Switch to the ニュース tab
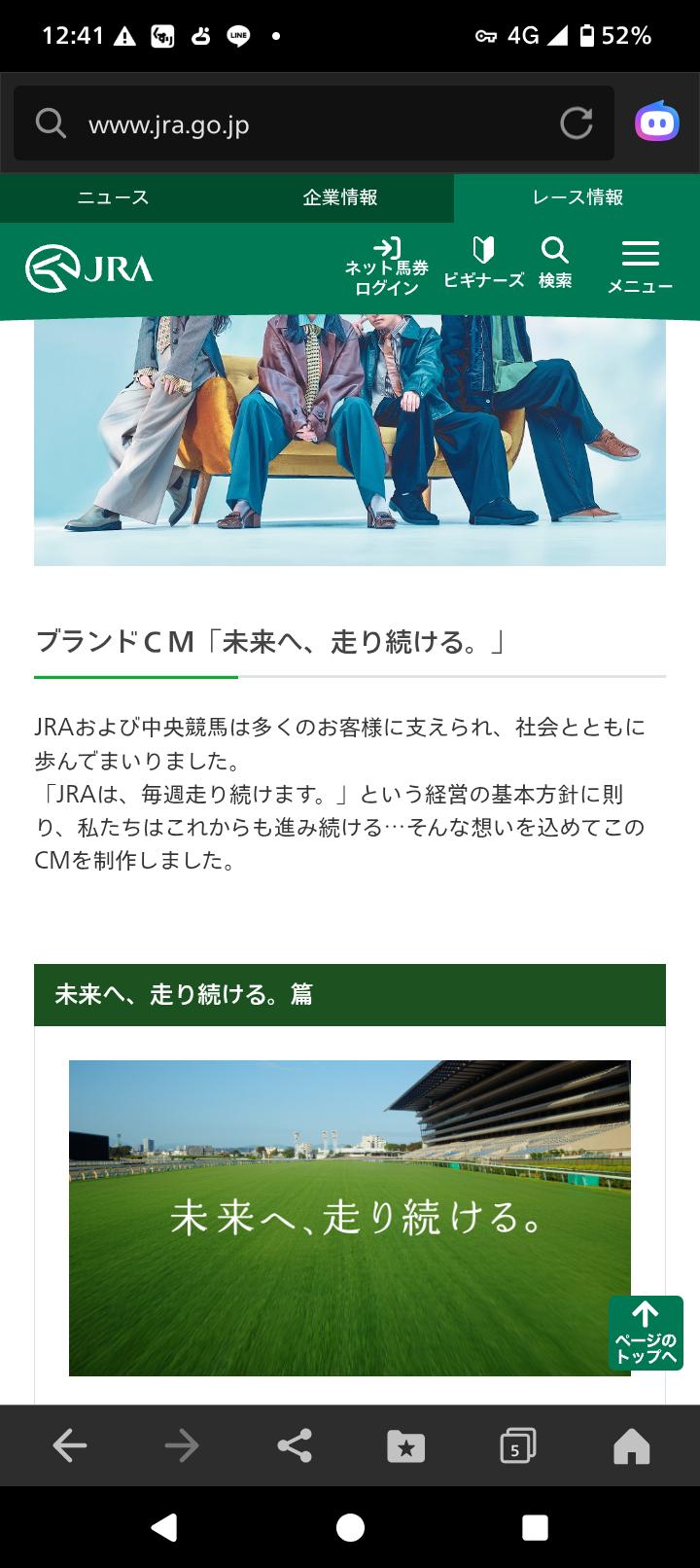700x1568 pixels. [x=114, y=197]
